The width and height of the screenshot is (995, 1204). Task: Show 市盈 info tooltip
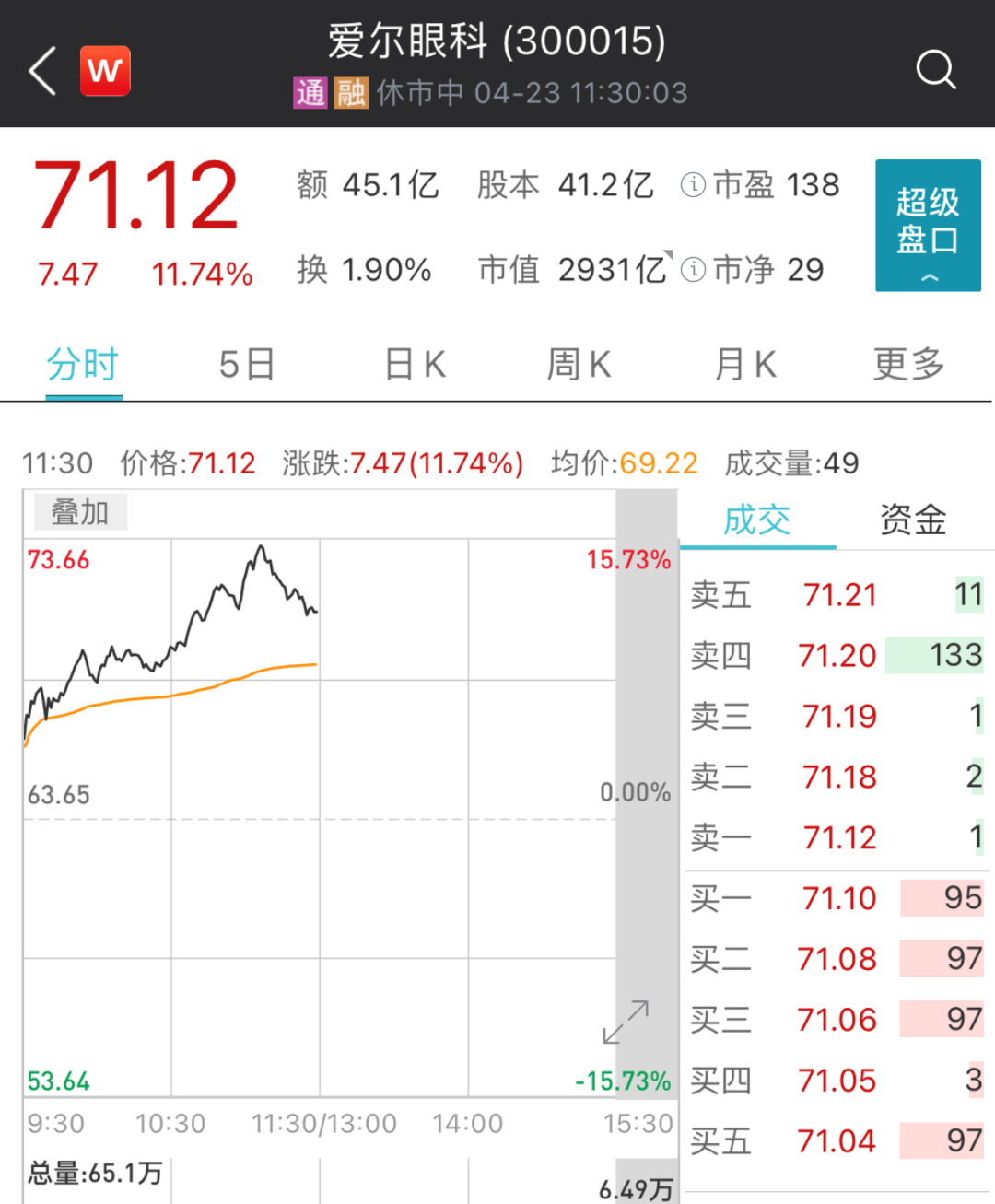[x=693, y=185]
